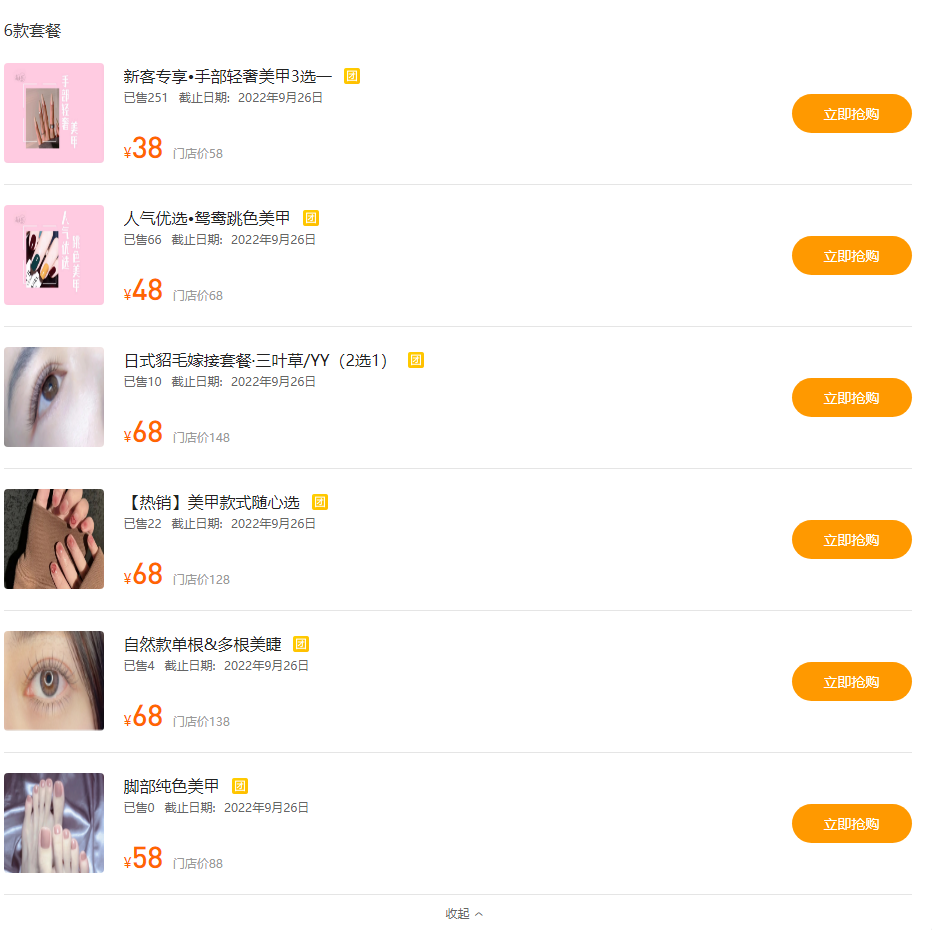932x930 pixels.
Task: View the 脚部纯色美甲 thumbnail
Action: [x=54, y=823]
